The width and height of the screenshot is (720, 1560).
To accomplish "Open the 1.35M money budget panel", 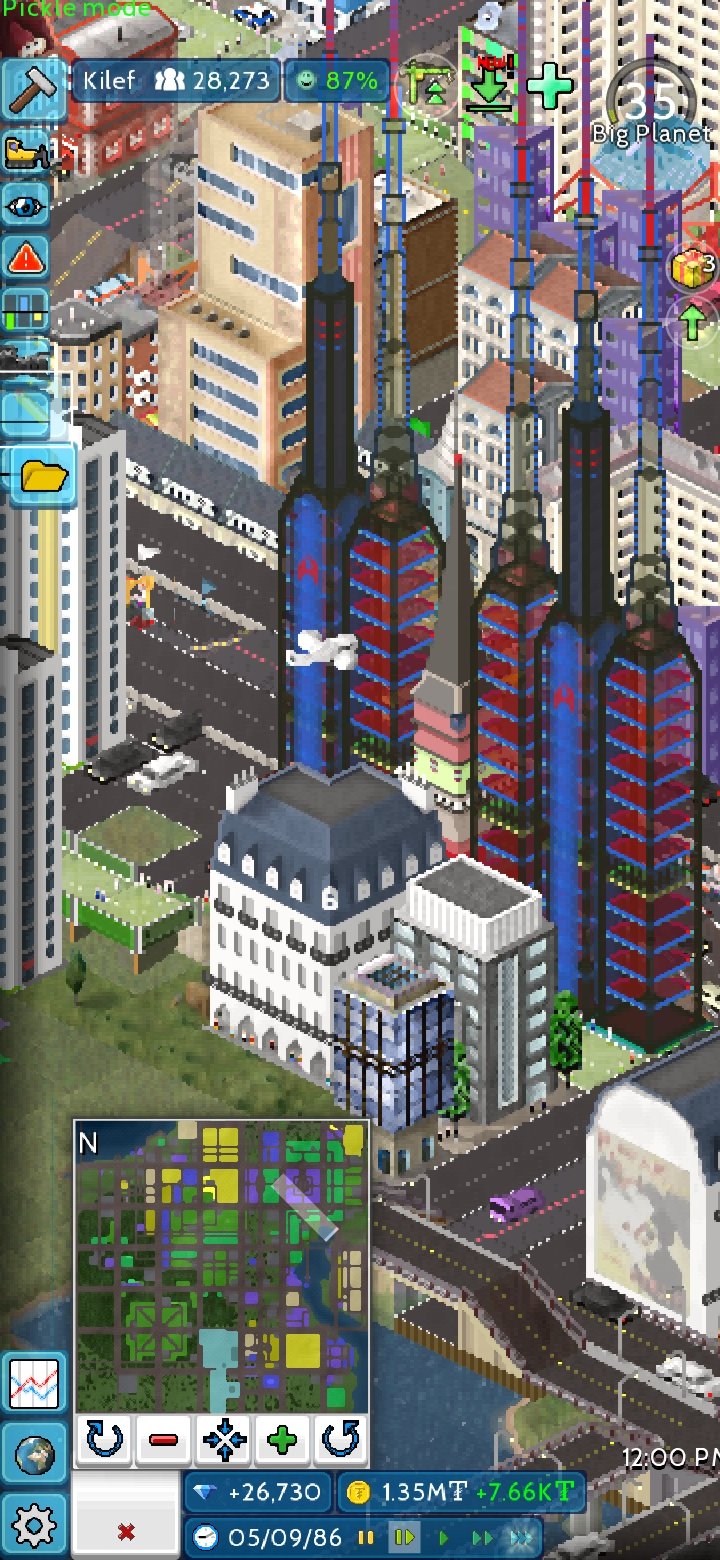I will click(x=461, y=1493).
